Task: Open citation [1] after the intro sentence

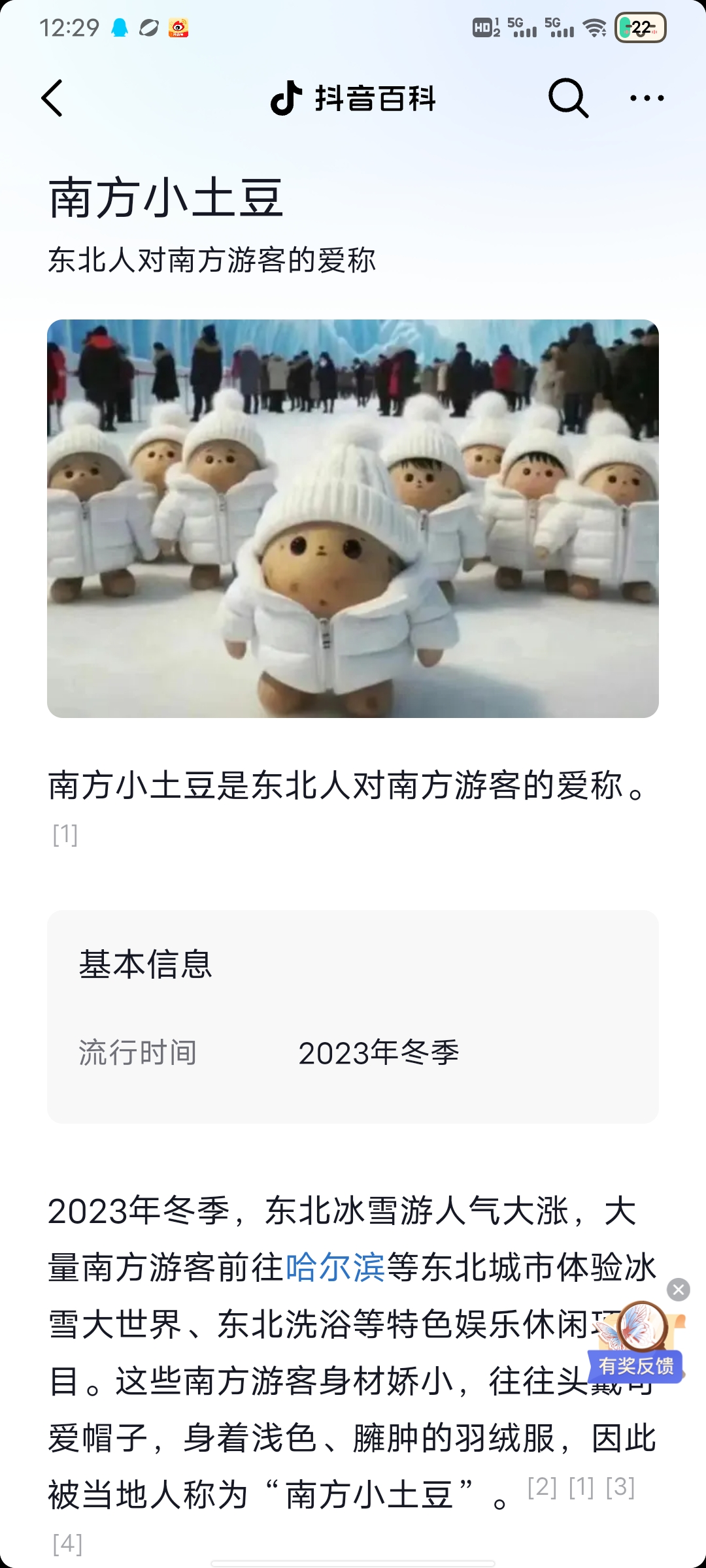Action: coord(65,834)
